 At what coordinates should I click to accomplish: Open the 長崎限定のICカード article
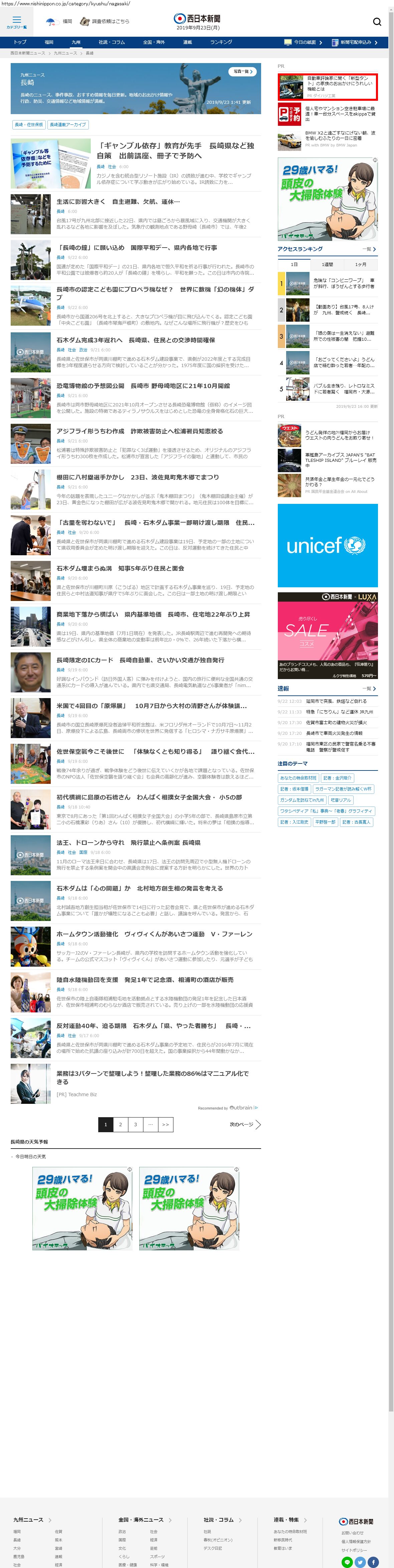point(140,660)
